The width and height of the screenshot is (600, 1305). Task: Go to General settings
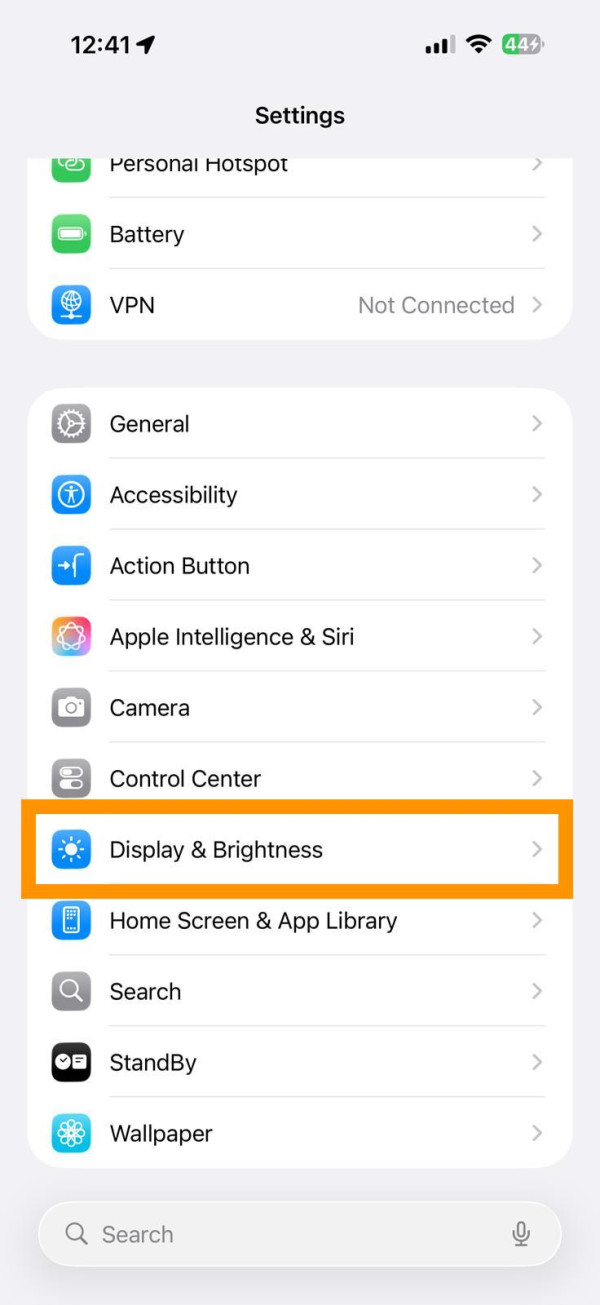(300, 424)
